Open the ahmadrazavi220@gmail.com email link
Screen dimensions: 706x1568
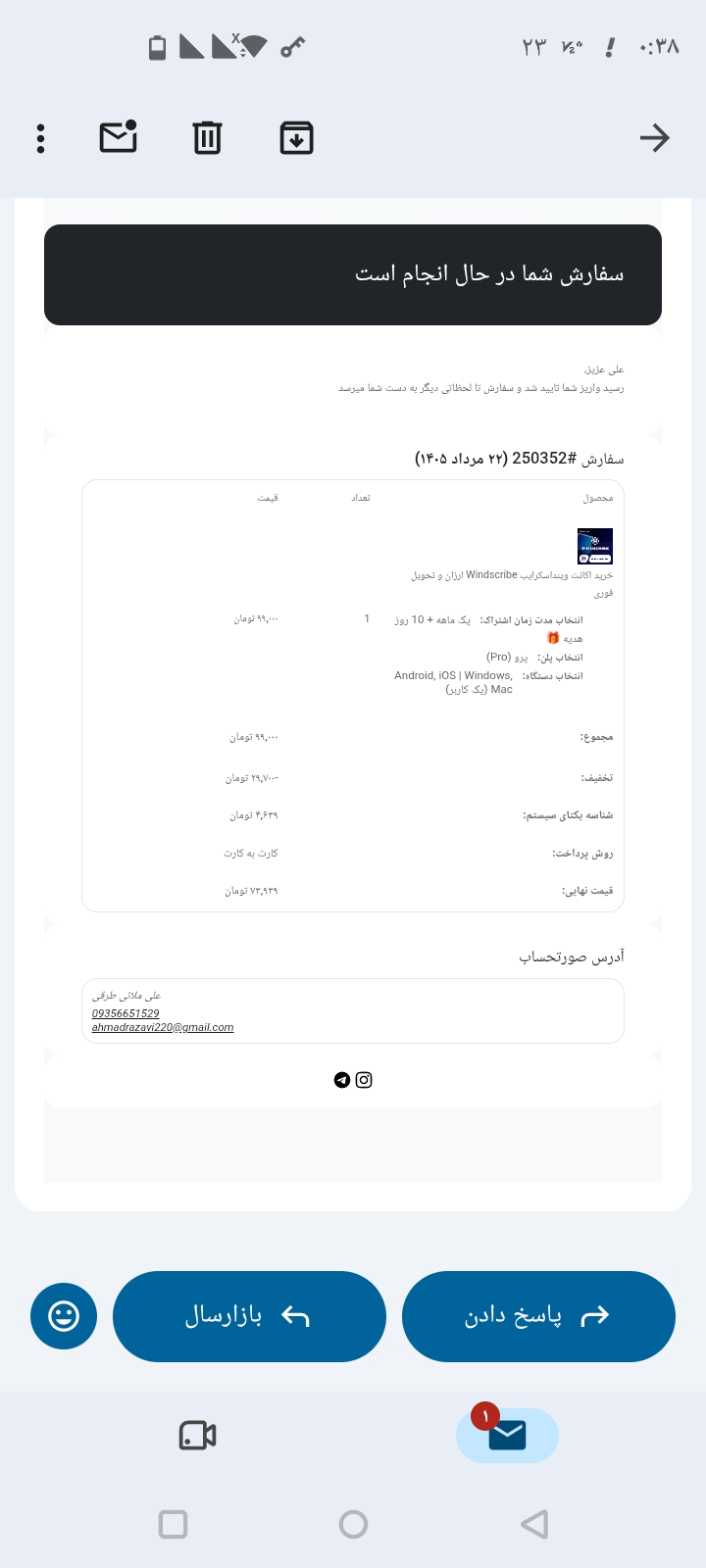(x=163, y=1027)
